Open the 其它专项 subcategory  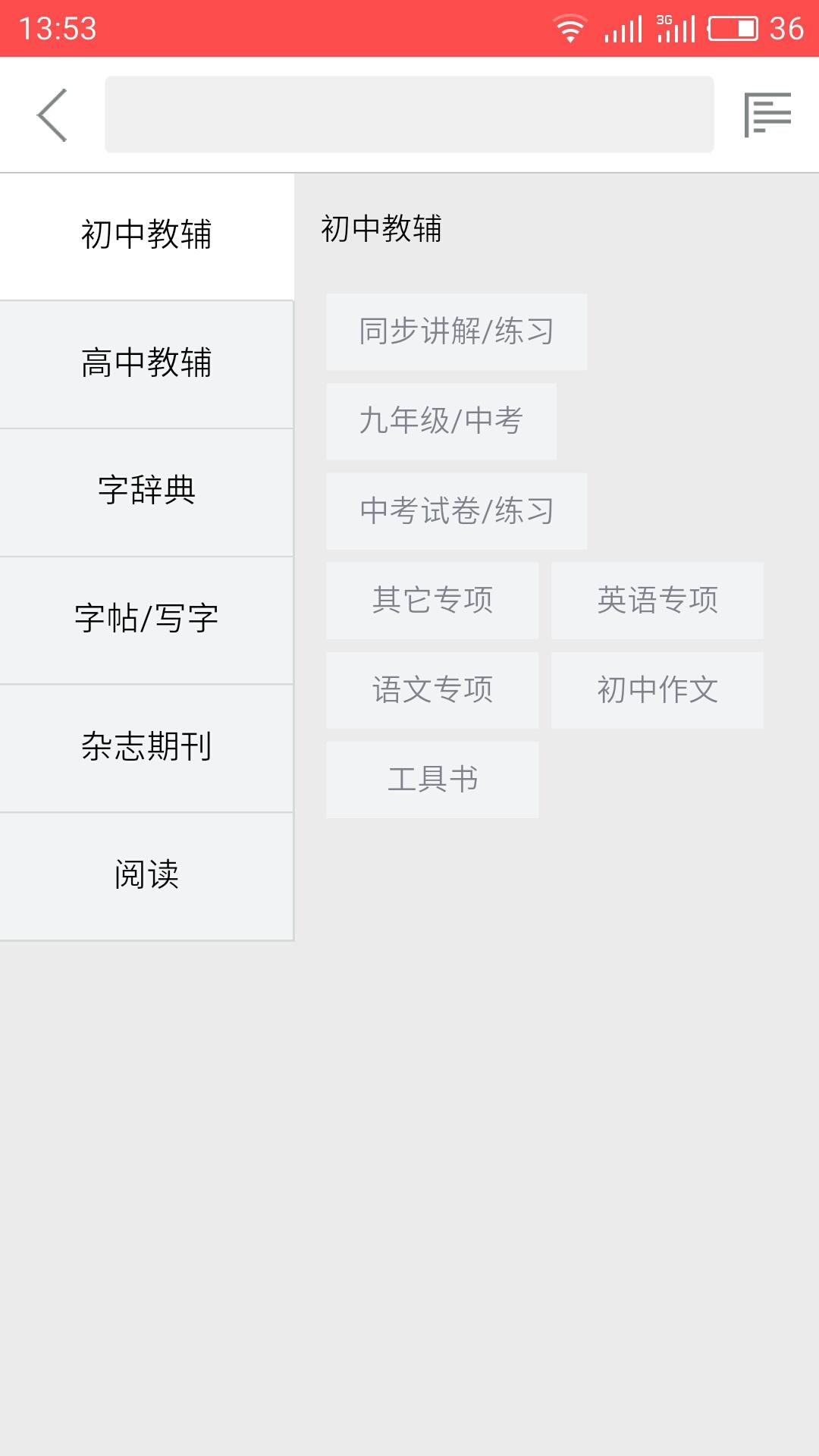432,601
